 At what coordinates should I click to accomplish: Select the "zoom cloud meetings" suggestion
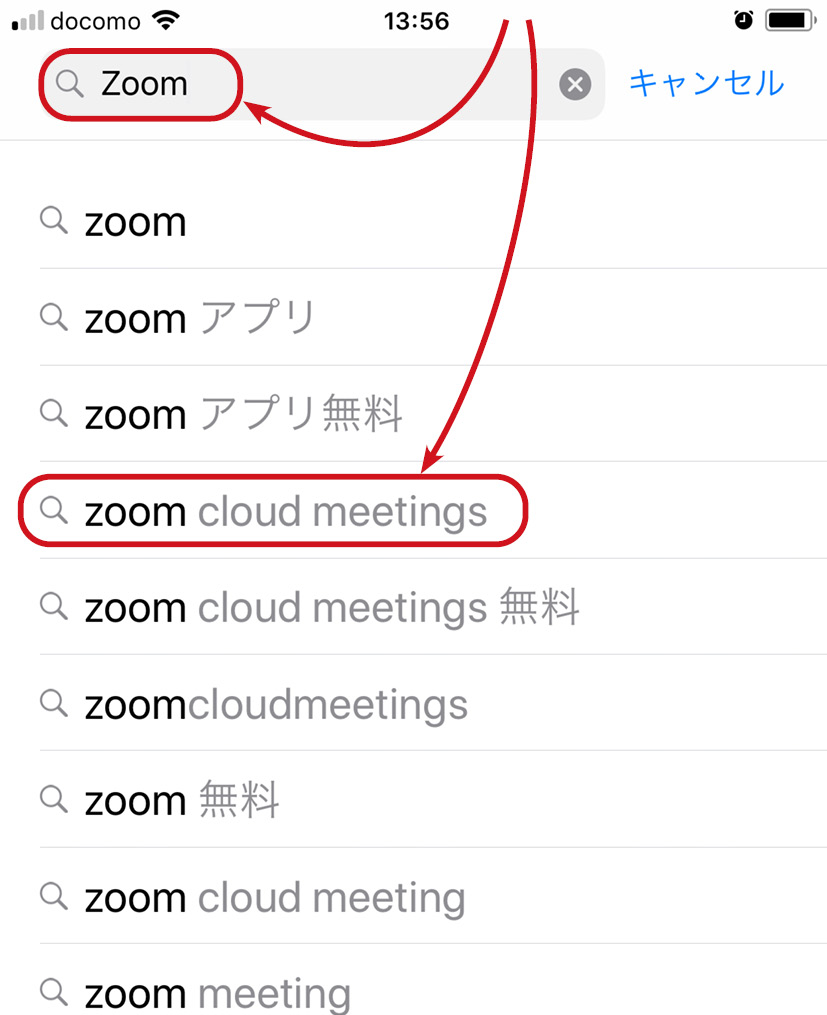(285, 512)
